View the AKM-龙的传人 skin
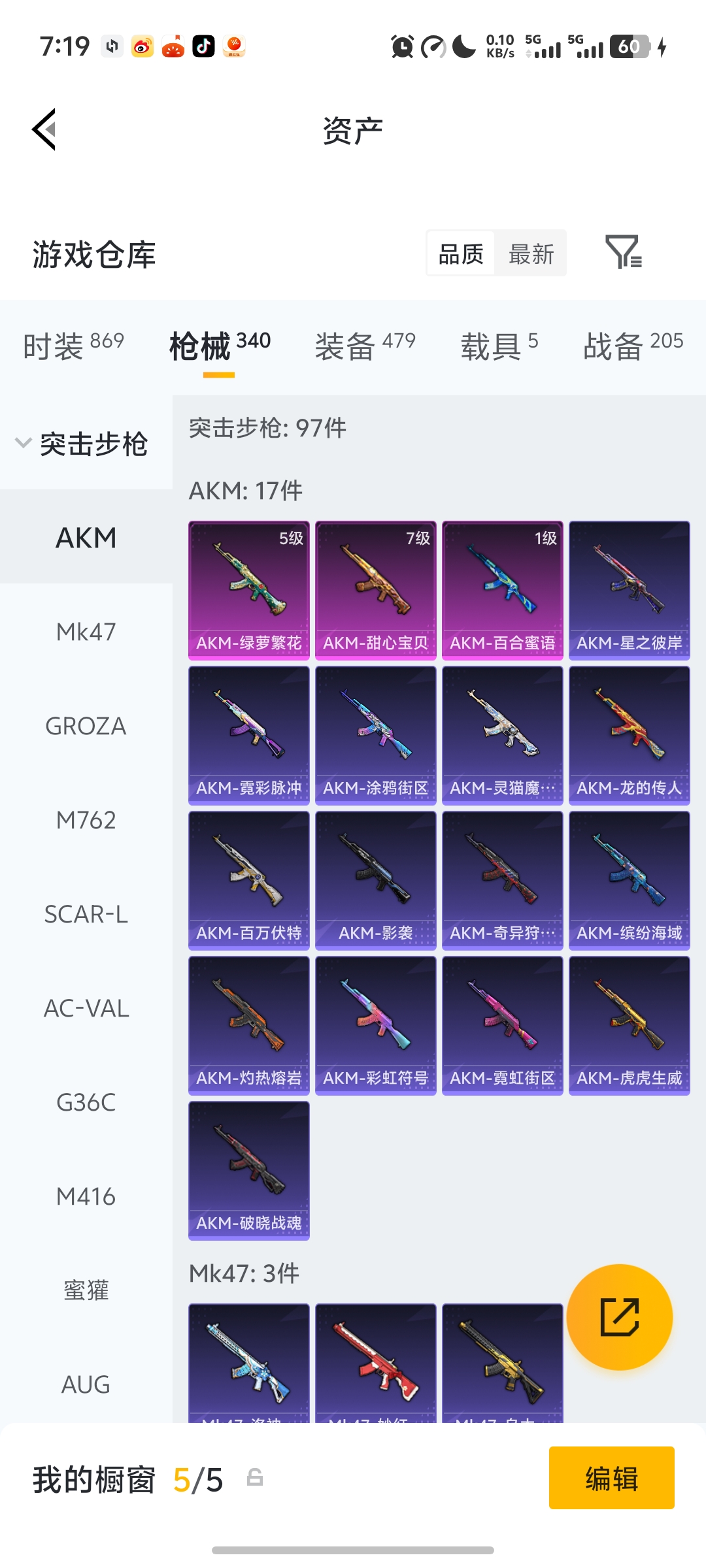 (x=630, y=735)
